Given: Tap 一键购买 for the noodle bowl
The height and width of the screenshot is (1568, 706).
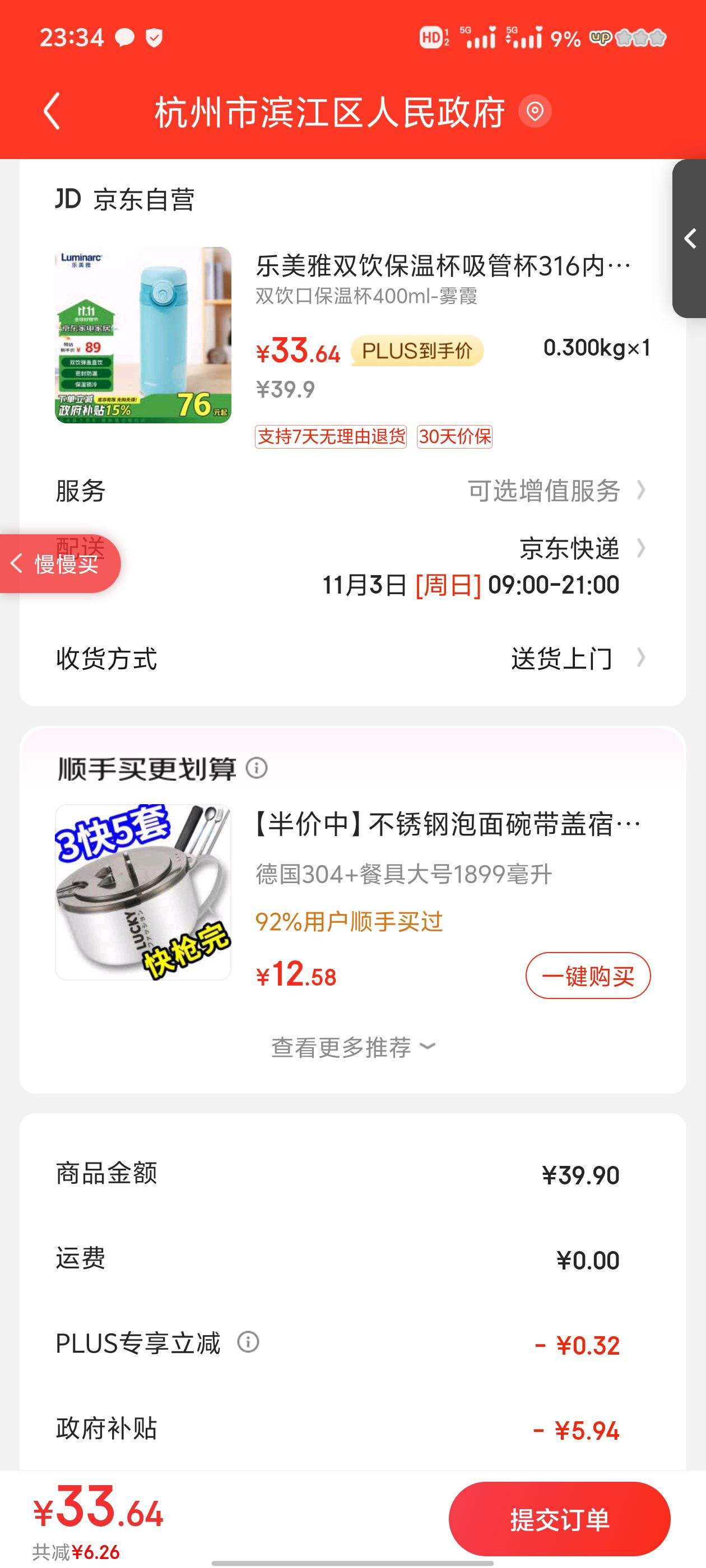Looking at the screenshot, I should 588,976.
